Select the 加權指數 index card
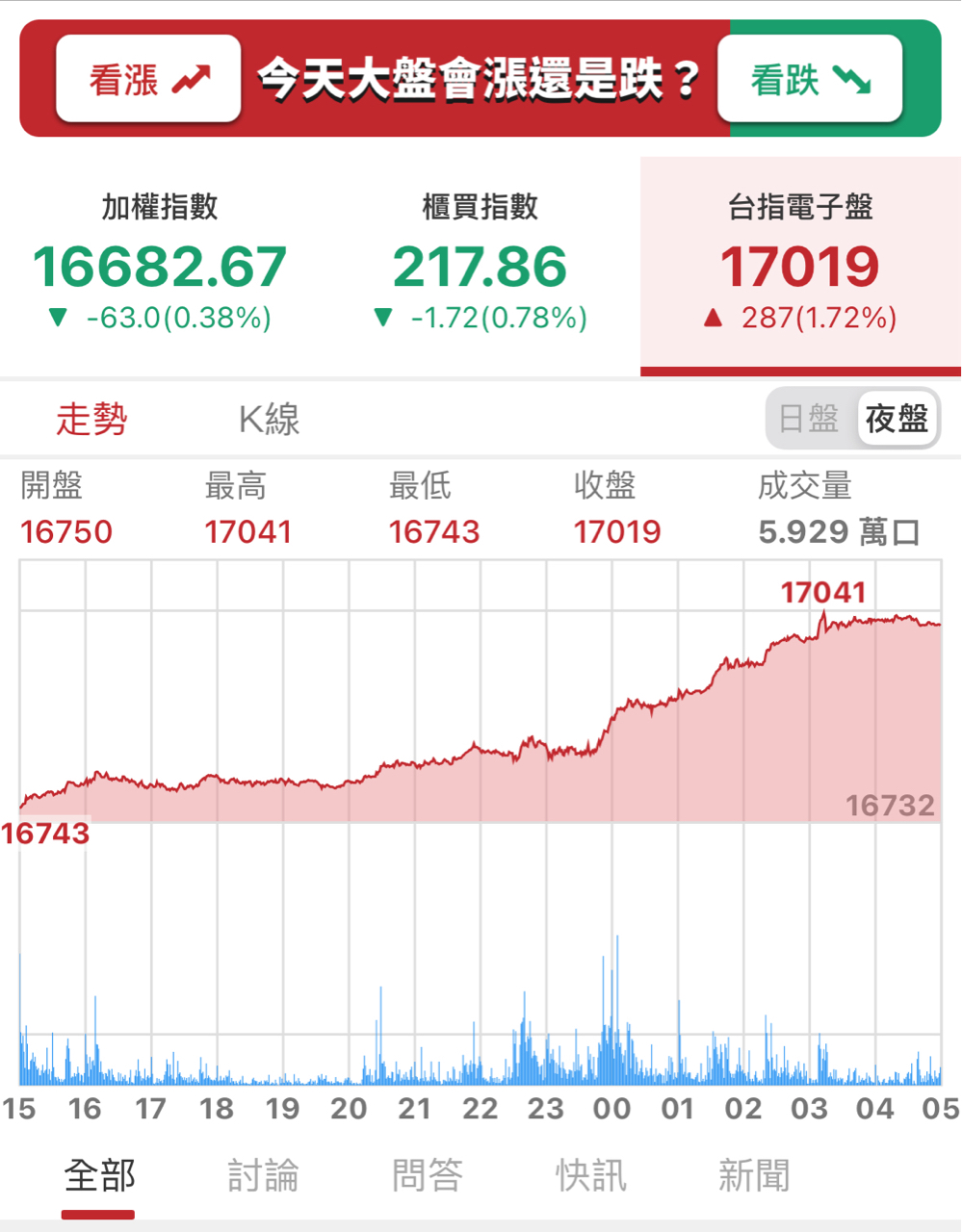The width and height of the screenshot is (962, 1232). (160, 263)
